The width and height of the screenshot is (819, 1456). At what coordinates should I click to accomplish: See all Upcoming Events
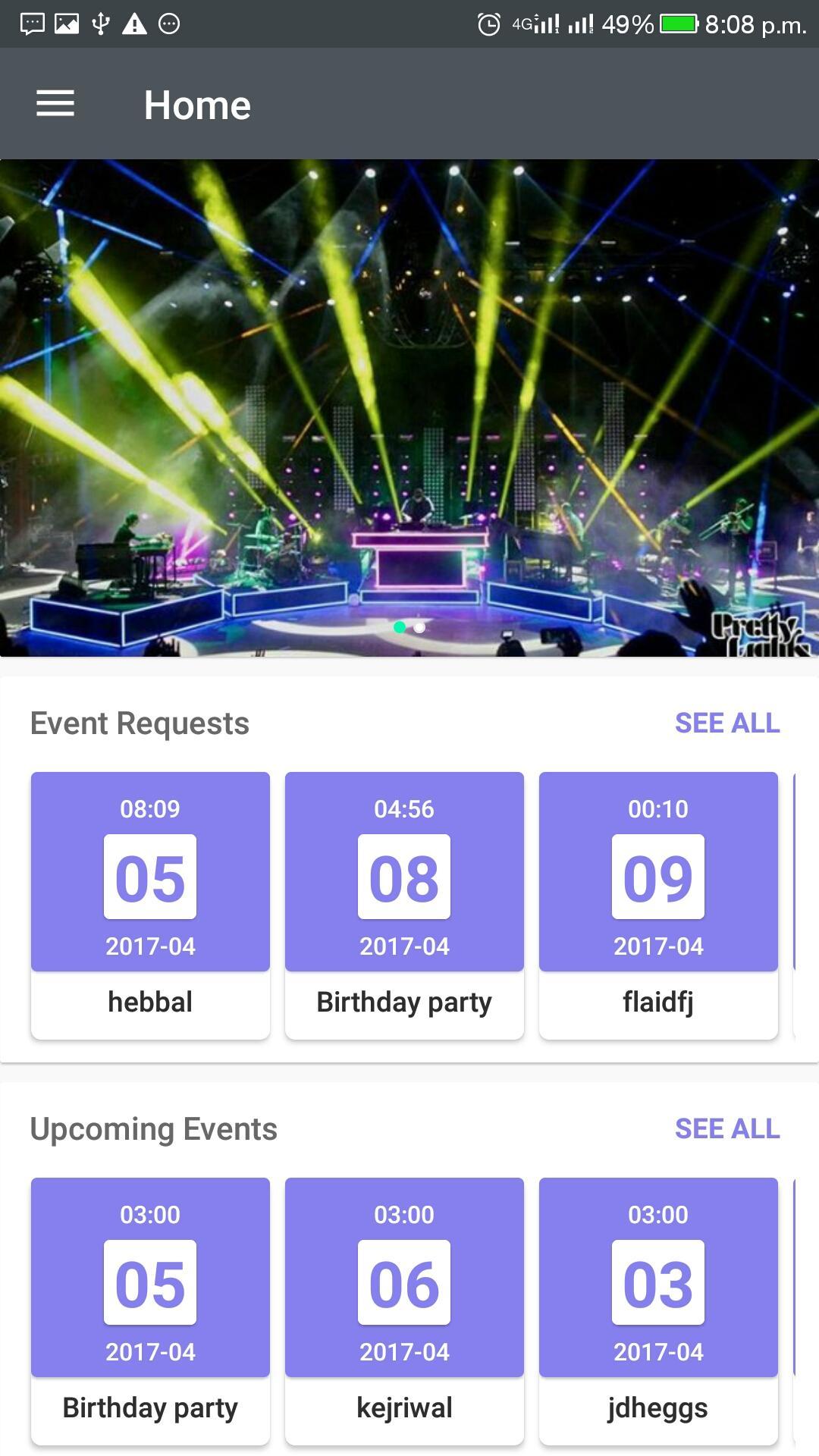(726, 1129)
